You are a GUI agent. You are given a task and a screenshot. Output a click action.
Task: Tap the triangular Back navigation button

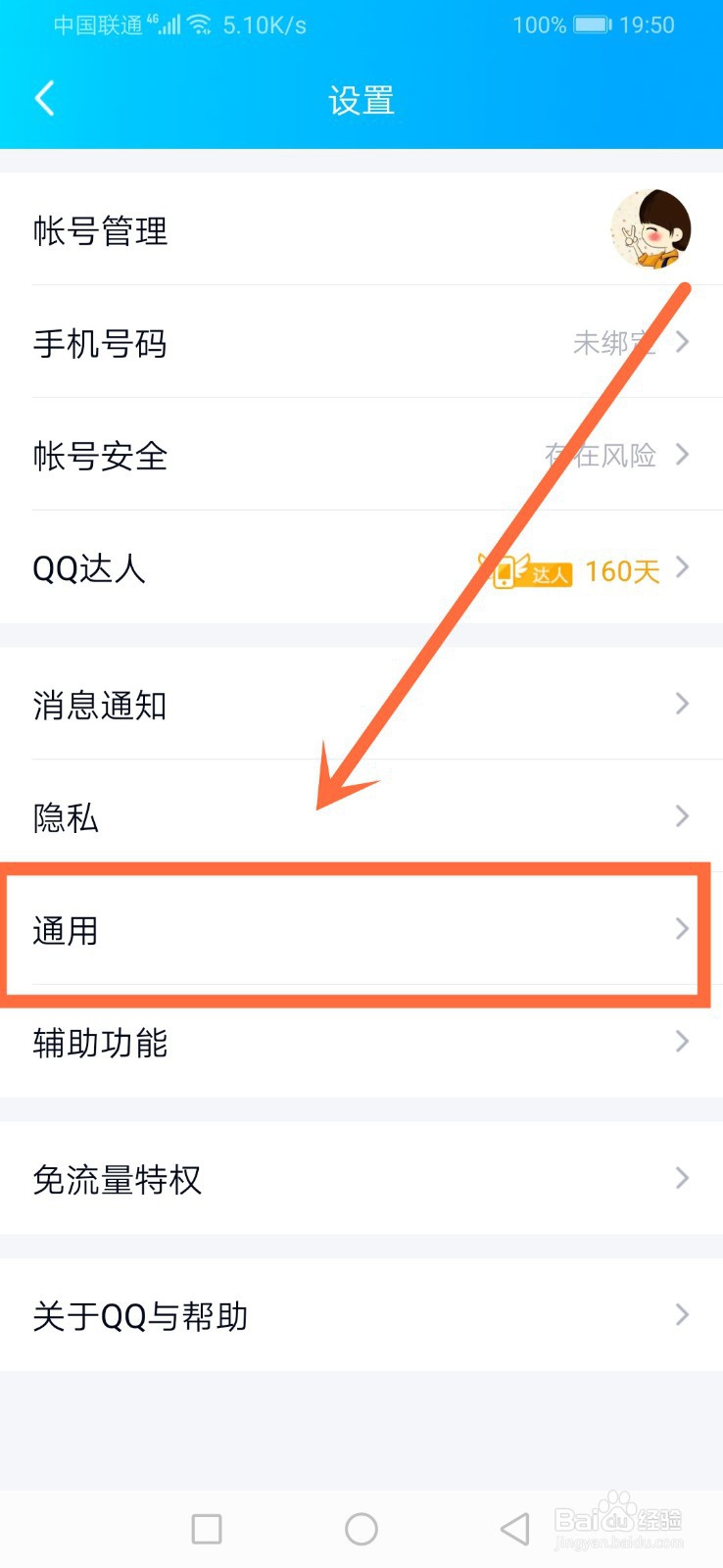click(x=513, y=1528)
